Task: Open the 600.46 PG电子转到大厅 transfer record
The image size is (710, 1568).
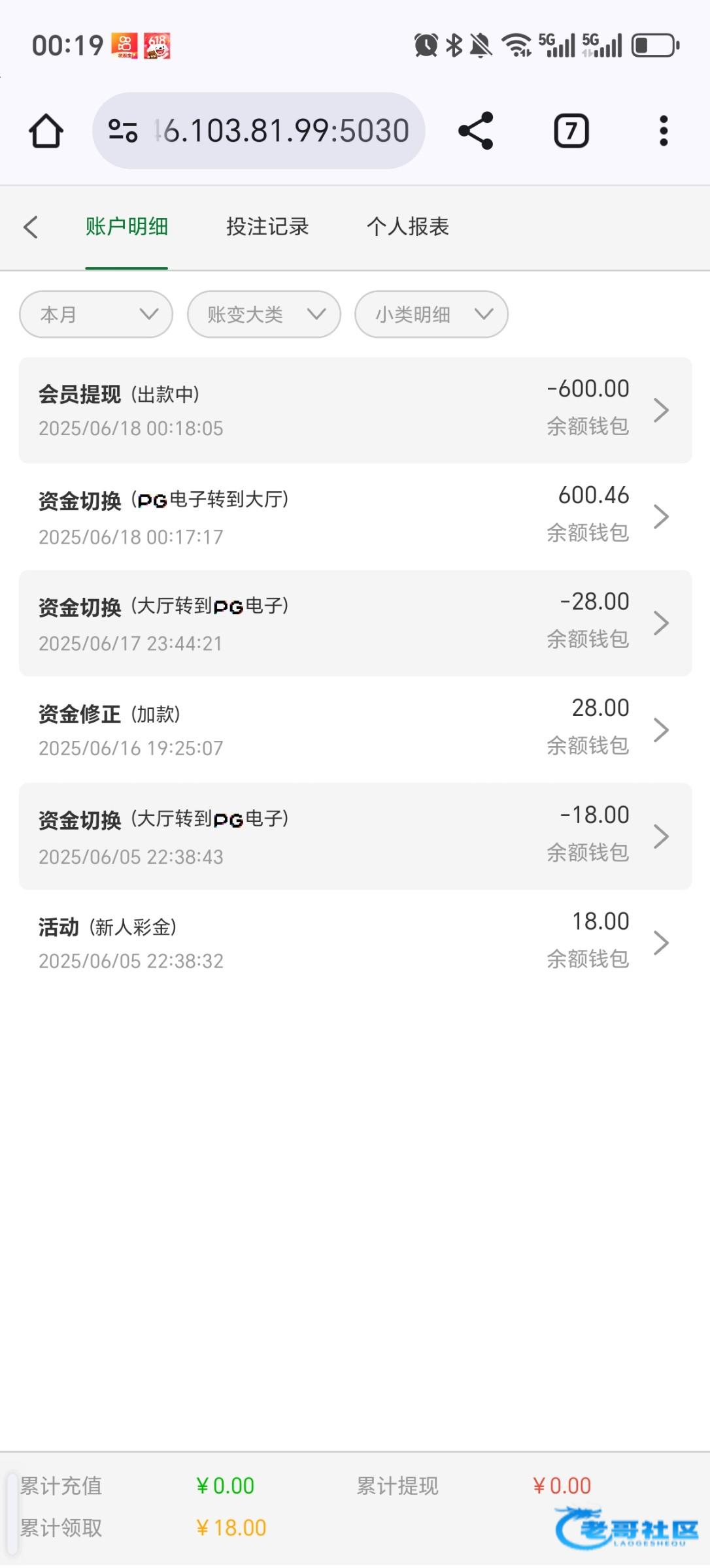Action: [x=355, y=517]
